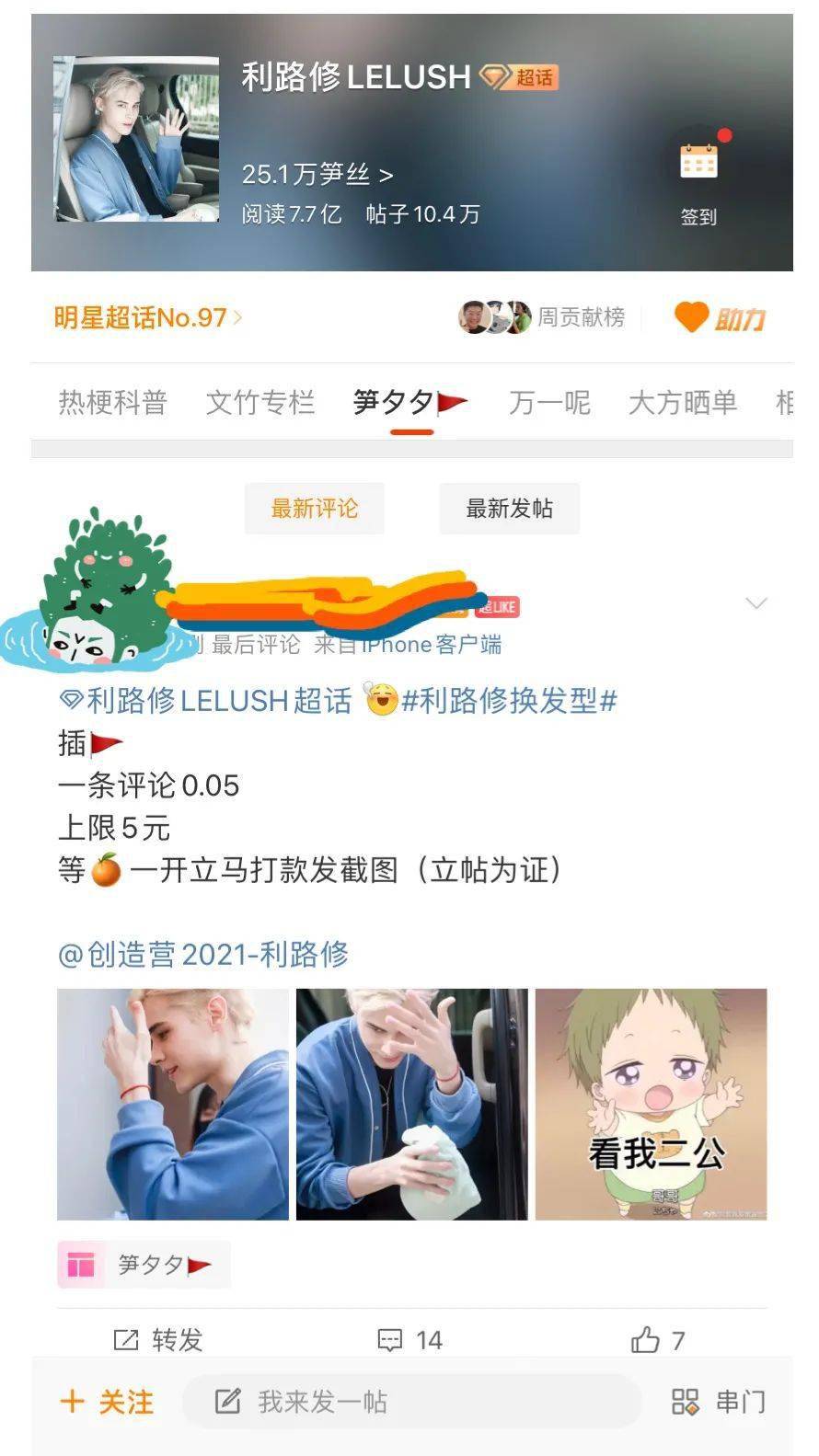View the 周贡献榜 contribution board
Screen dimensions: 819x1456
coord(543,317)
